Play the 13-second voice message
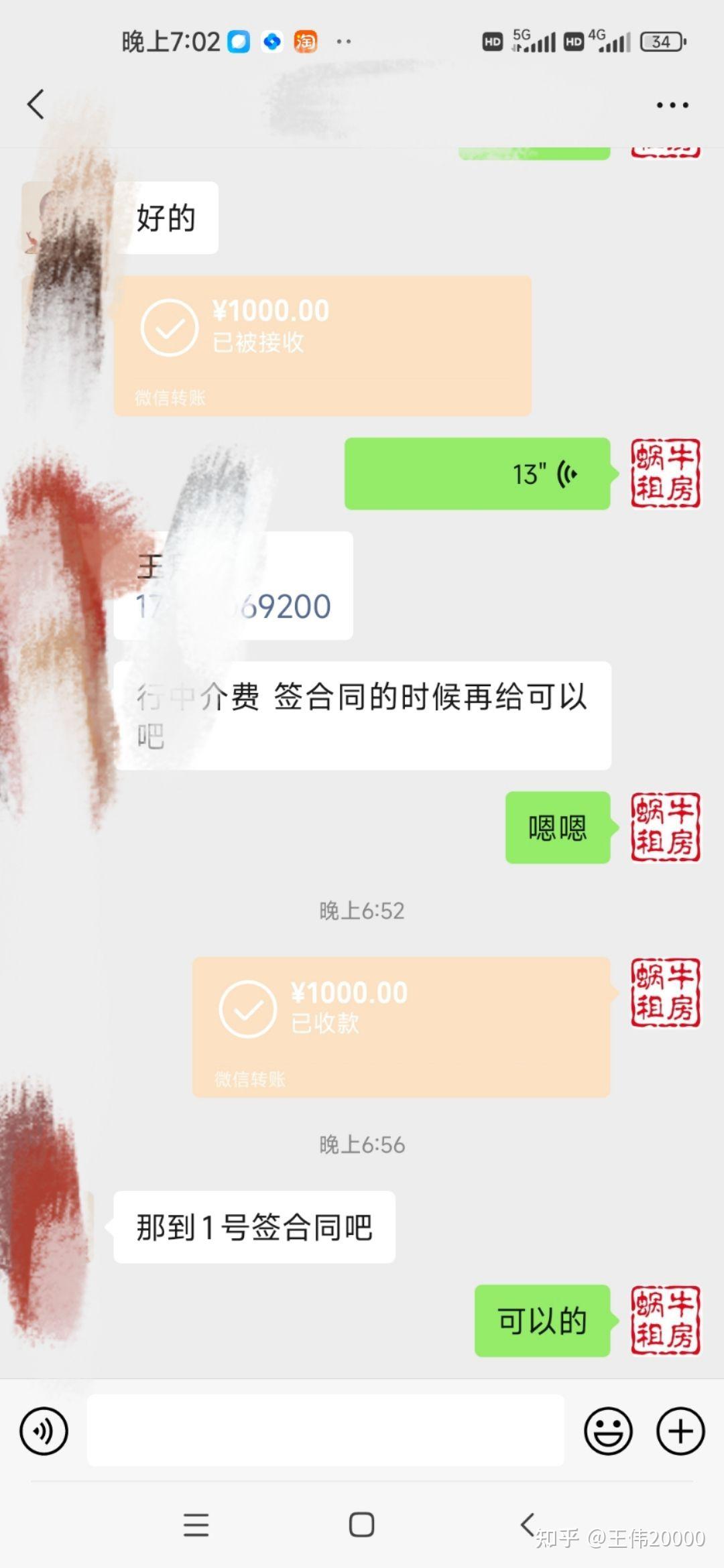The width and height of the screenshot is (724, 1568). [x=477, y=474]
